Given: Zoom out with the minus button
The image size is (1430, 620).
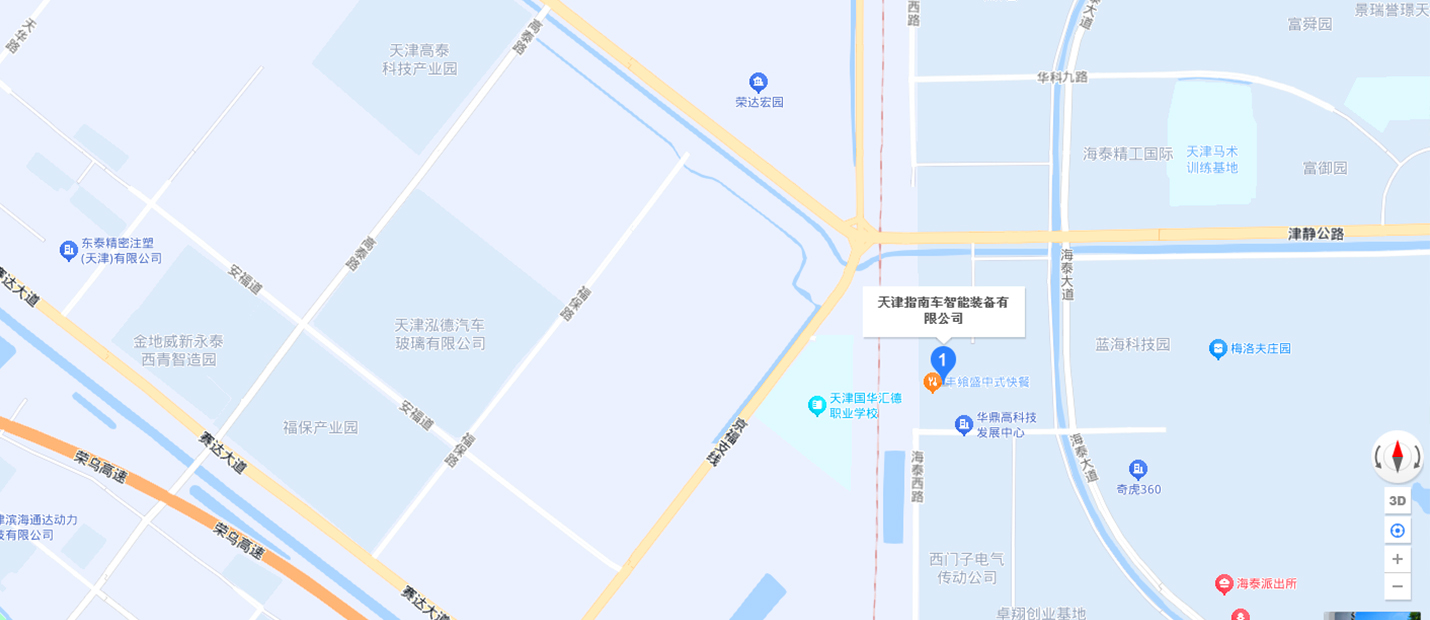Looking at the screenshot, I should [x=1397, y=586].
